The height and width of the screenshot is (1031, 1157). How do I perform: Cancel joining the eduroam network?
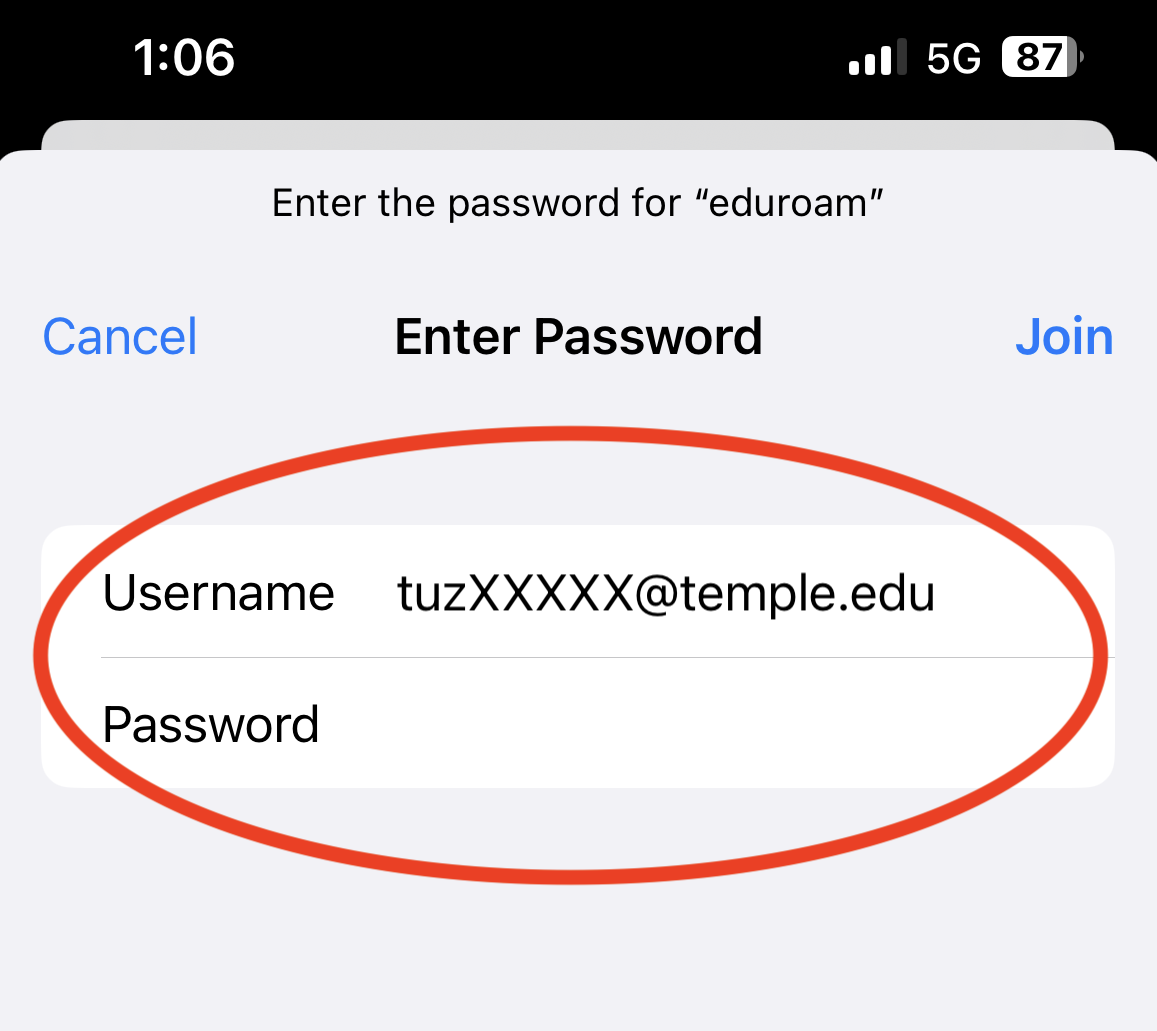[120, 337]
